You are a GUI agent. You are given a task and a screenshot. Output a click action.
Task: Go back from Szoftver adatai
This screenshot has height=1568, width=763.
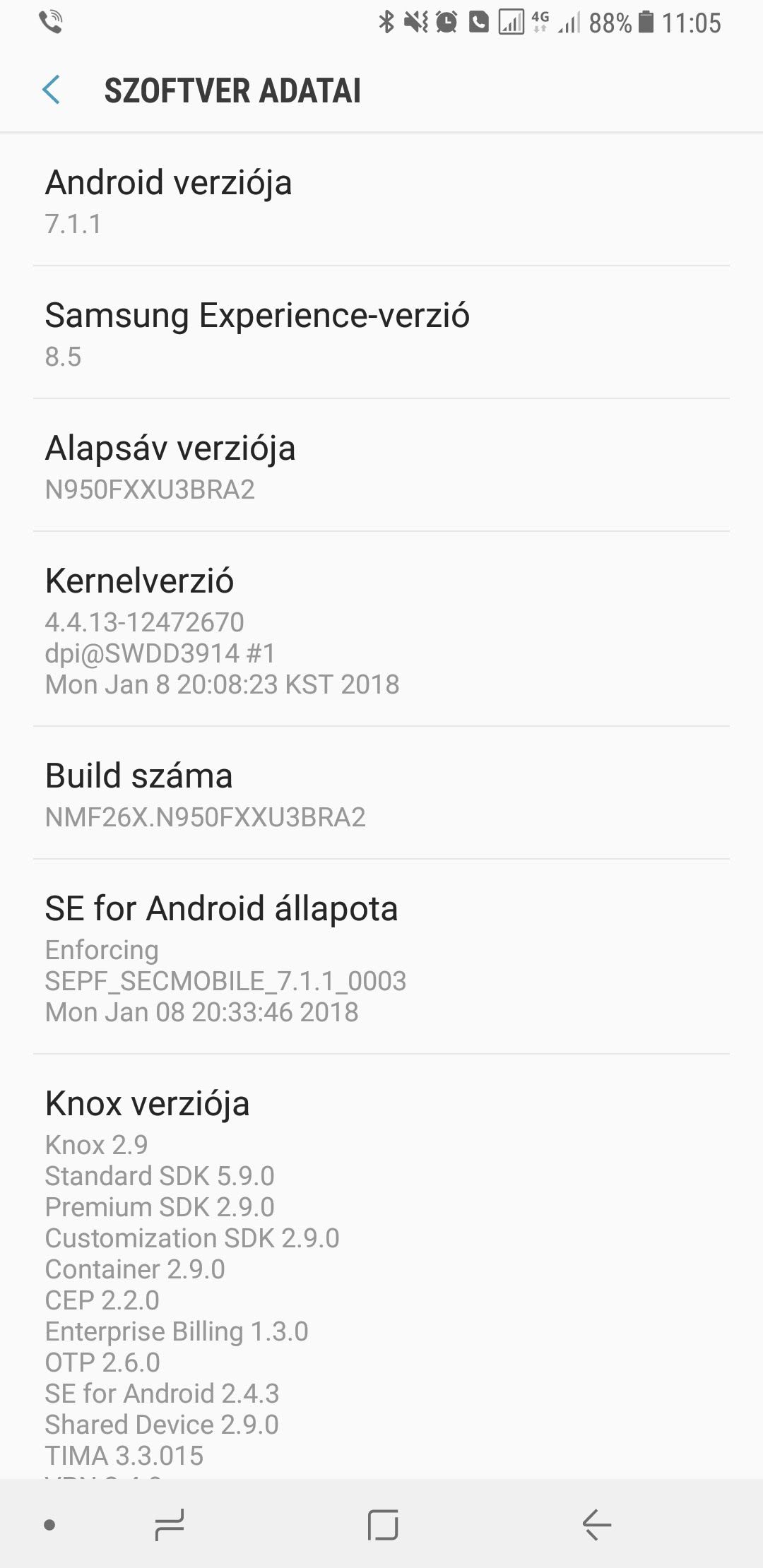51,90
